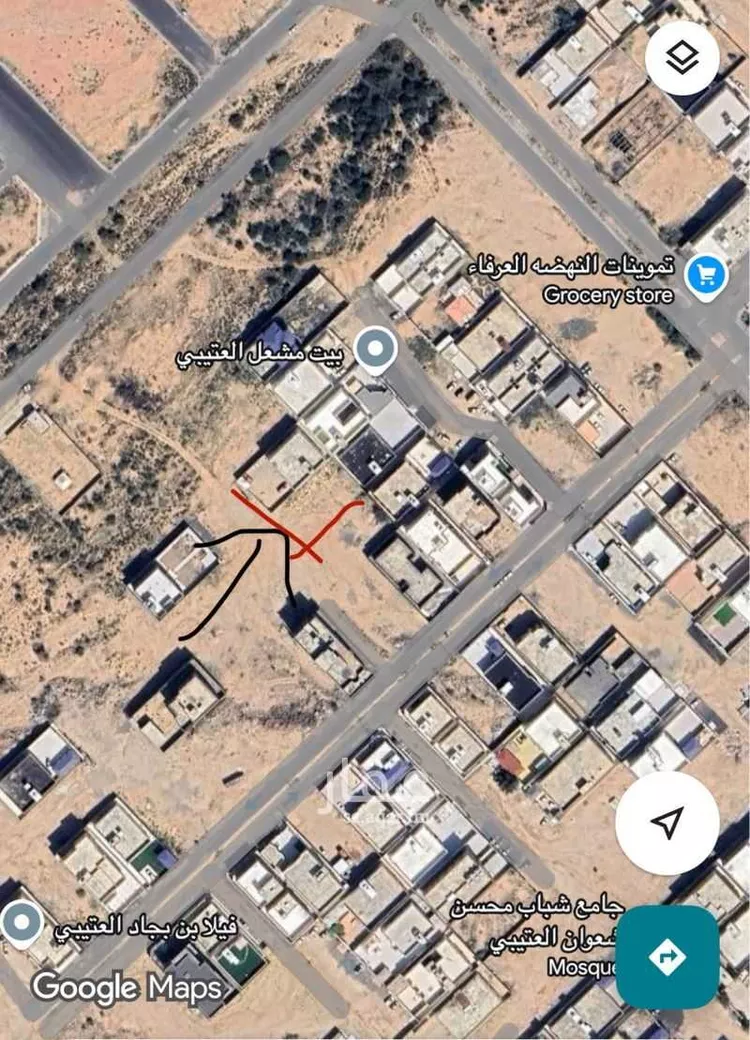Center the map on my location
Screen dimensions: 750x1040
tap(667, 823)
